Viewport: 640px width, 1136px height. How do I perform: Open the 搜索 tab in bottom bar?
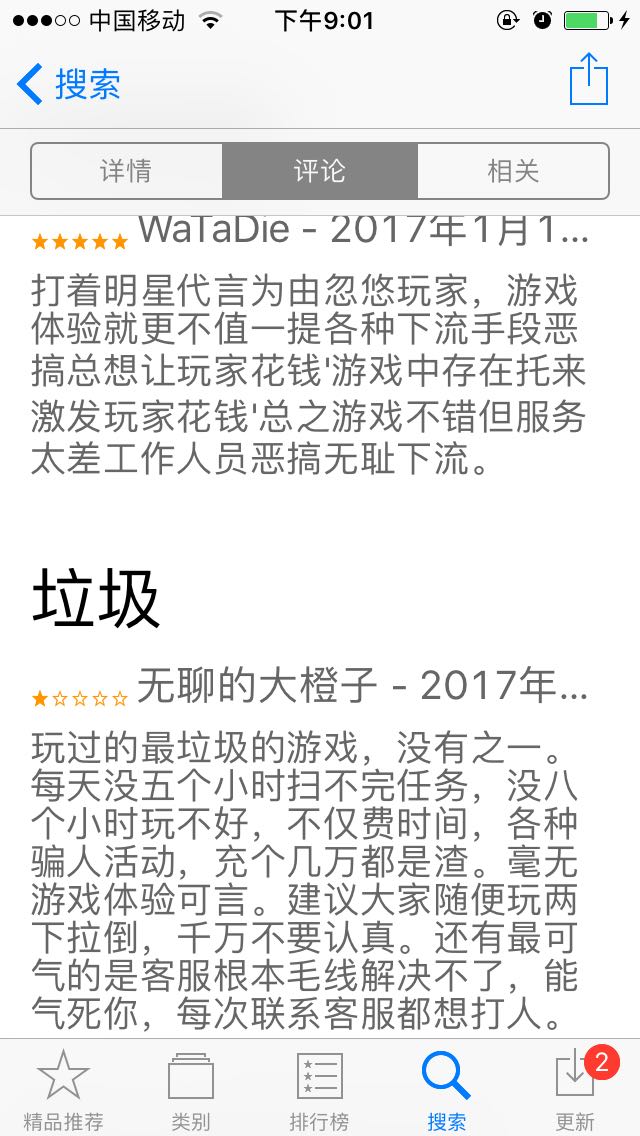[446, 1090]
